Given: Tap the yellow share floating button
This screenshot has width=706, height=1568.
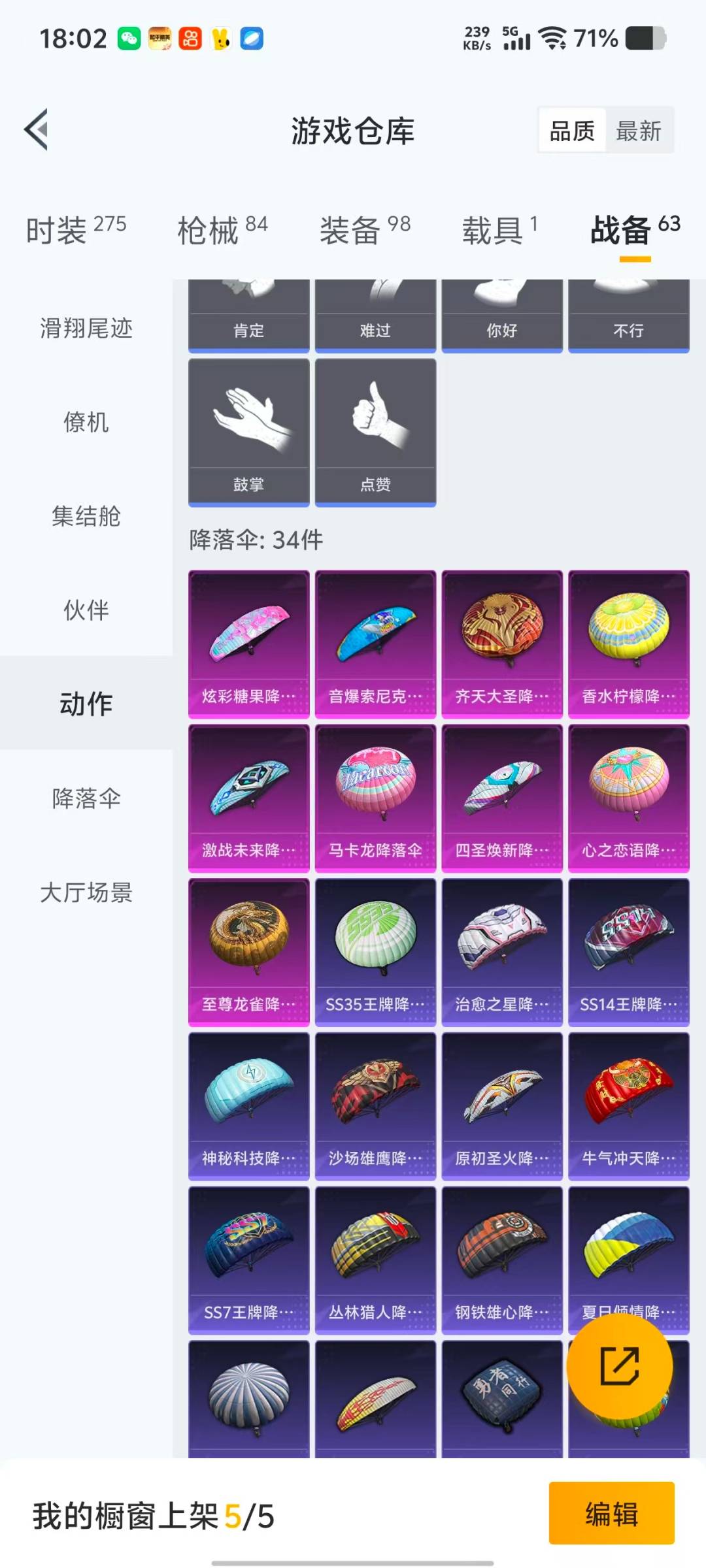Looking at the screenshot, I should click(619, 1366).
